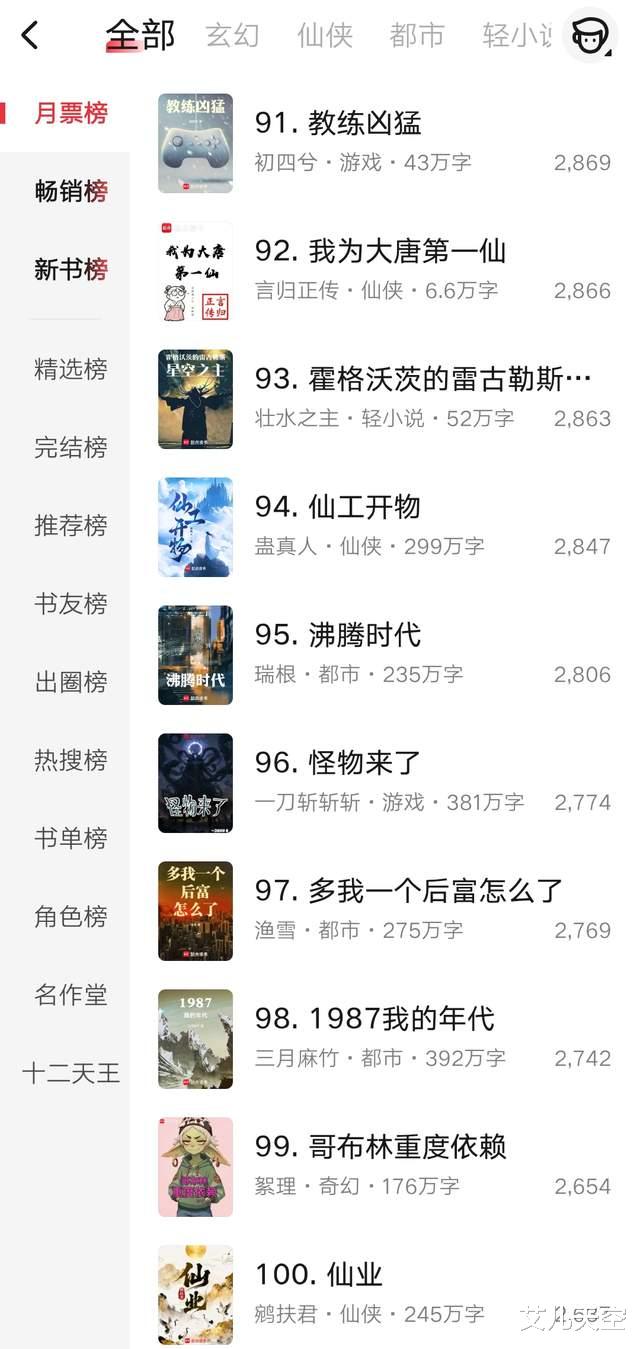The image size is (640, 1349).
Task: Open the 完结榜 ranking
Action: 71,447
